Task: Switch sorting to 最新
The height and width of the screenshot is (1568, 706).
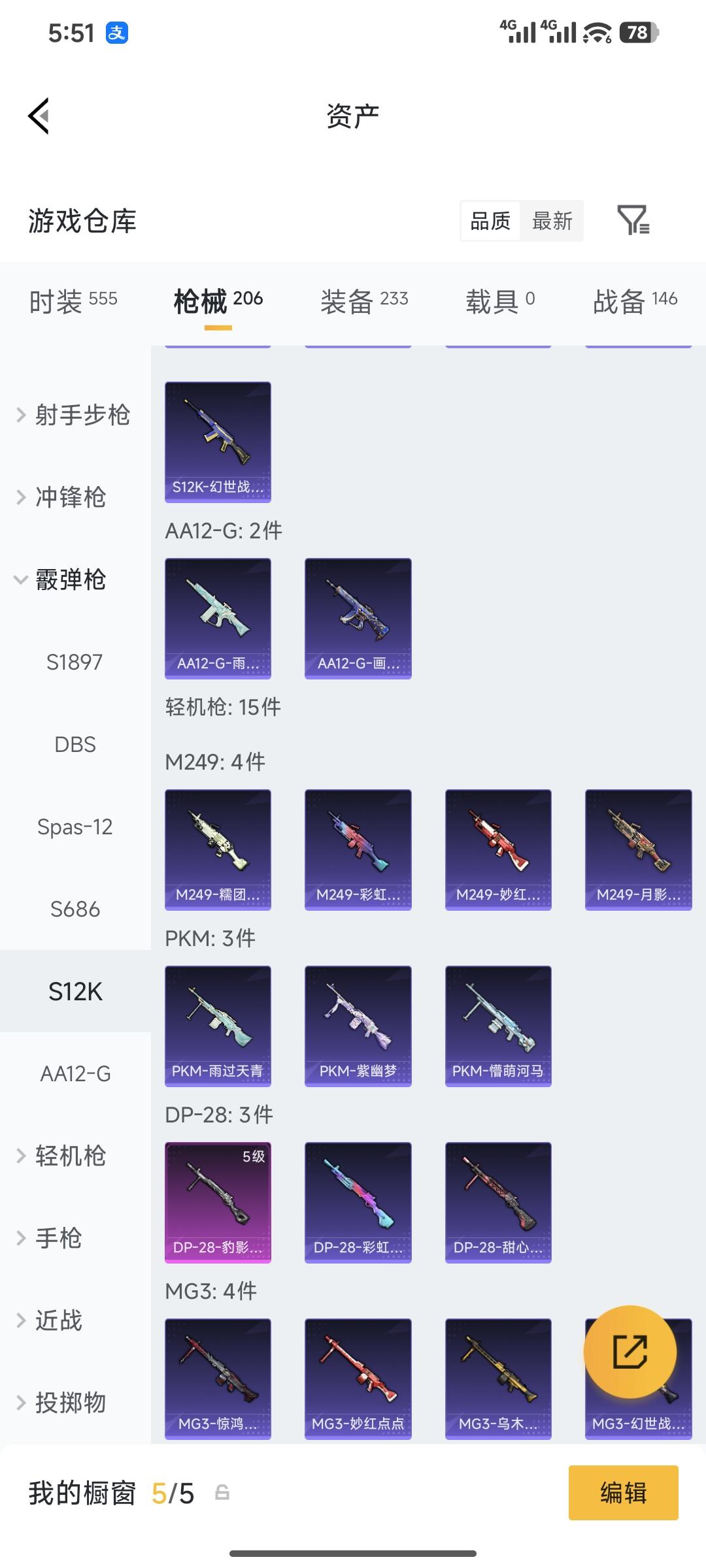Action: point(552,221)
